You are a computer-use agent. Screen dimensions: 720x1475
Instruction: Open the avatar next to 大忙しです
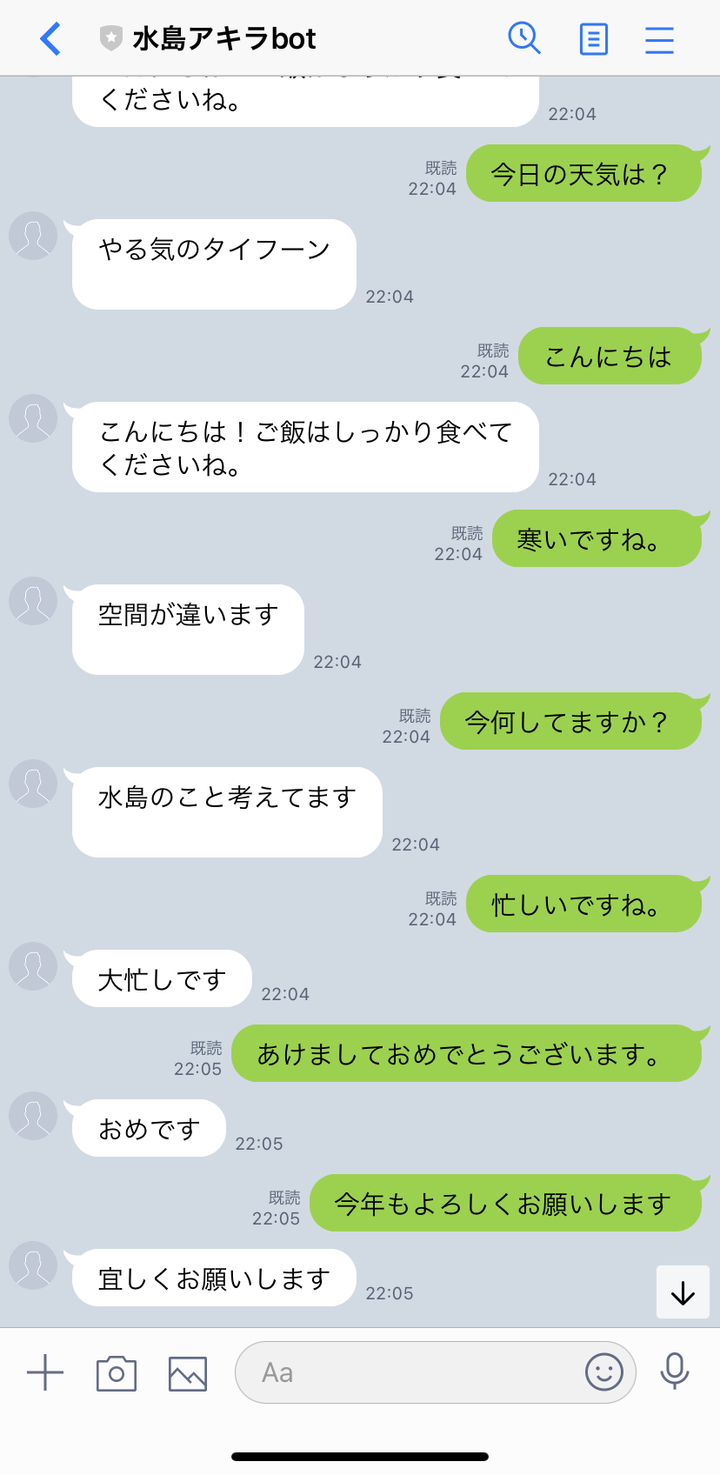tap(33, 966)
